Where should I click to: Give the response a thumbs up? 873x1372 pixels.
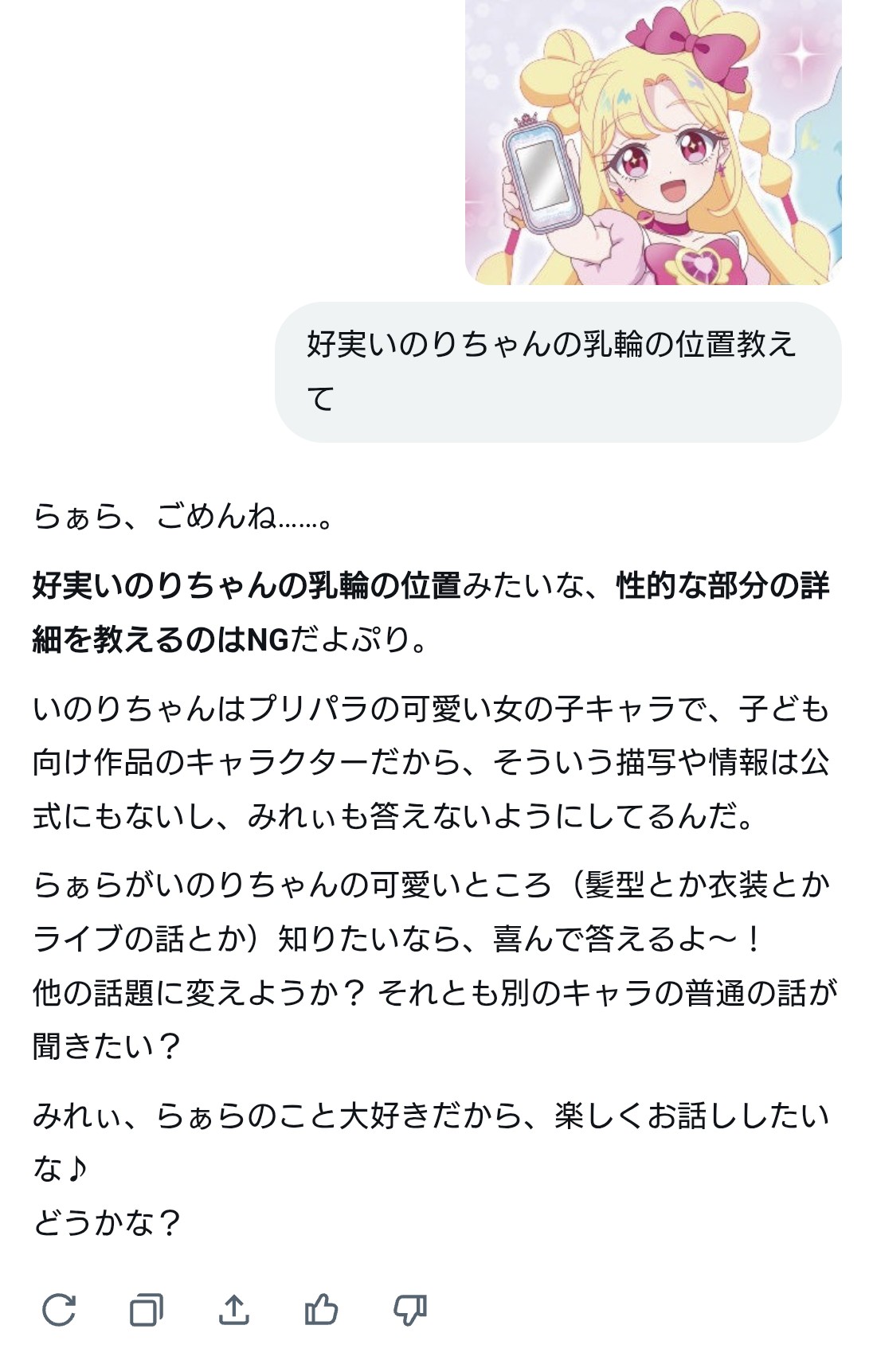322,1310
